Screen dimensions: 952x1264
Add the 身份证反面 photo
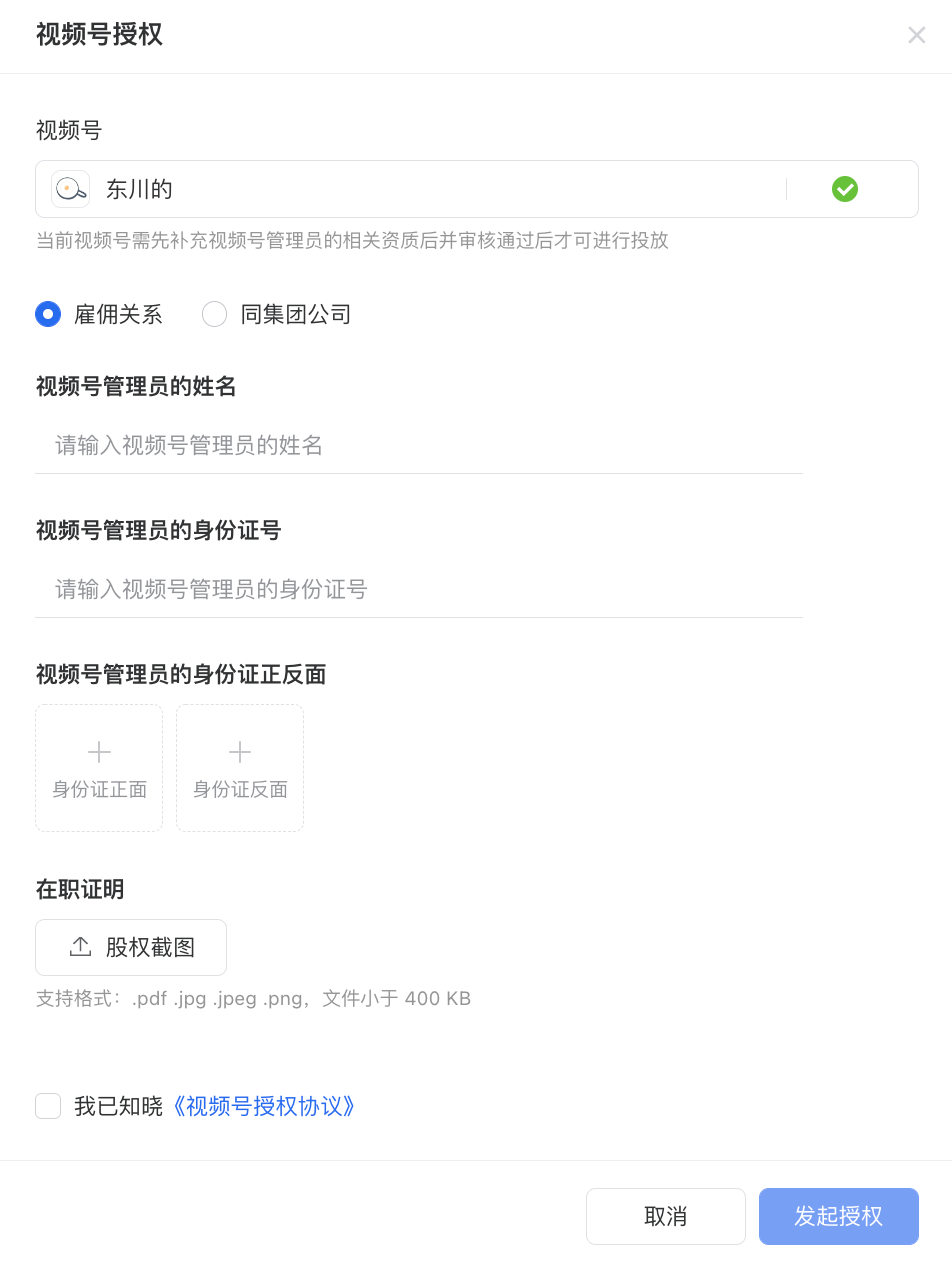point(240,768)
